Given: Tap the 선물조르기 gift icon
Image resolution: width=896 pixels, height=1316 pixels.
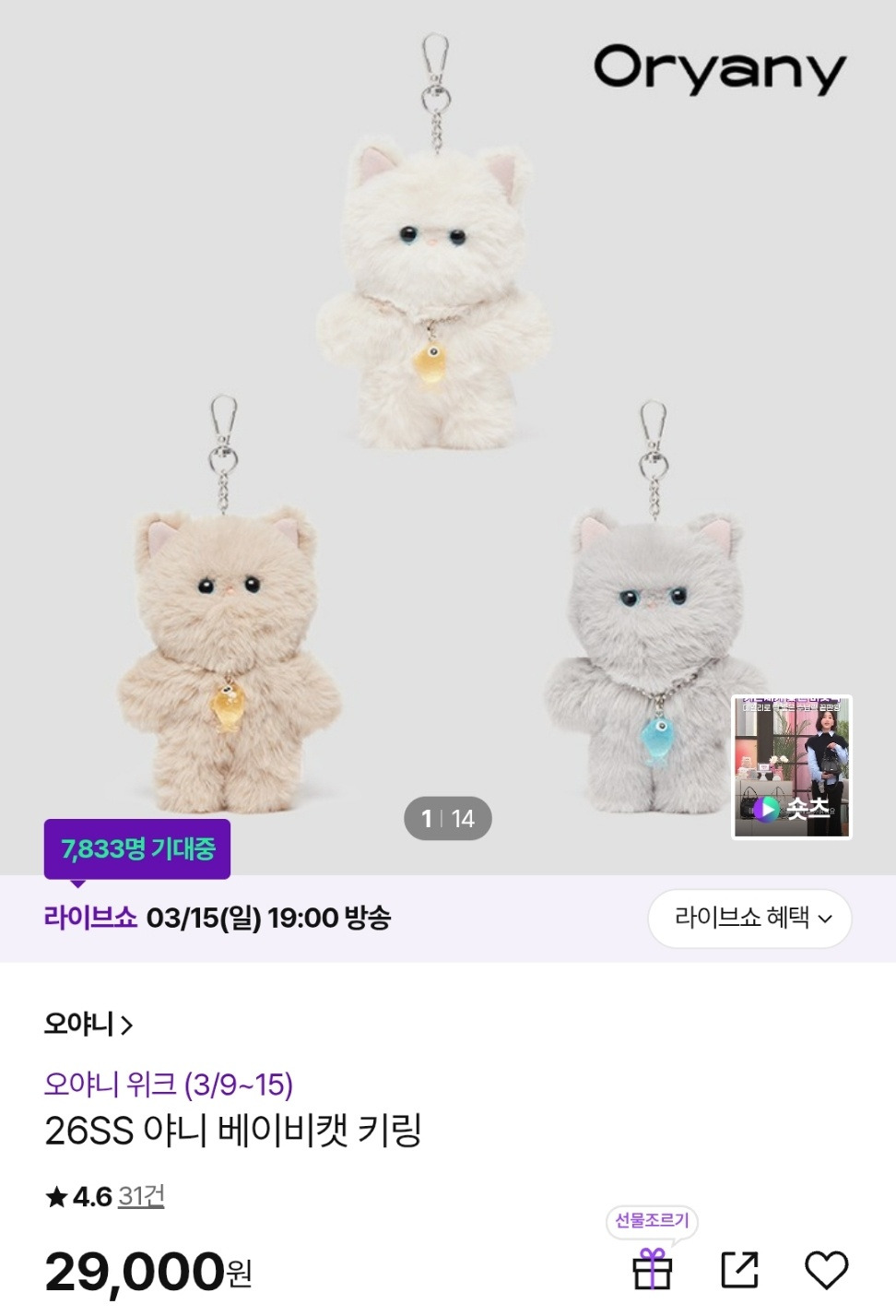Looking at the screenshot, I should tap(652, 1269).
